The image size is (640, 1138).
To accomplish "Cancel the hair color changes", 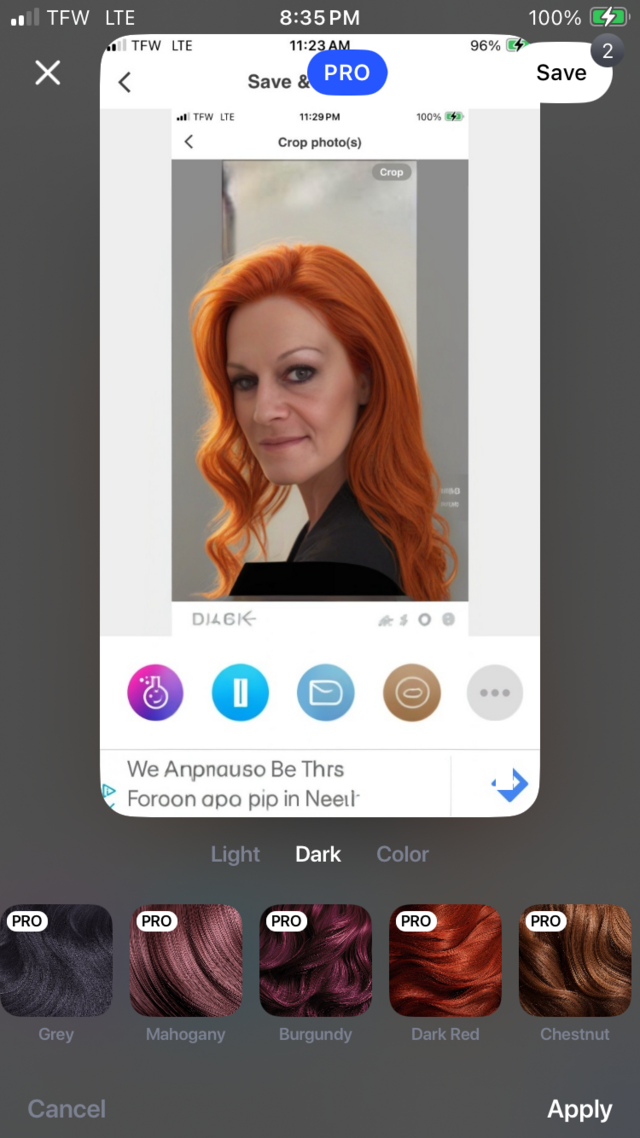I will 66,1108.
